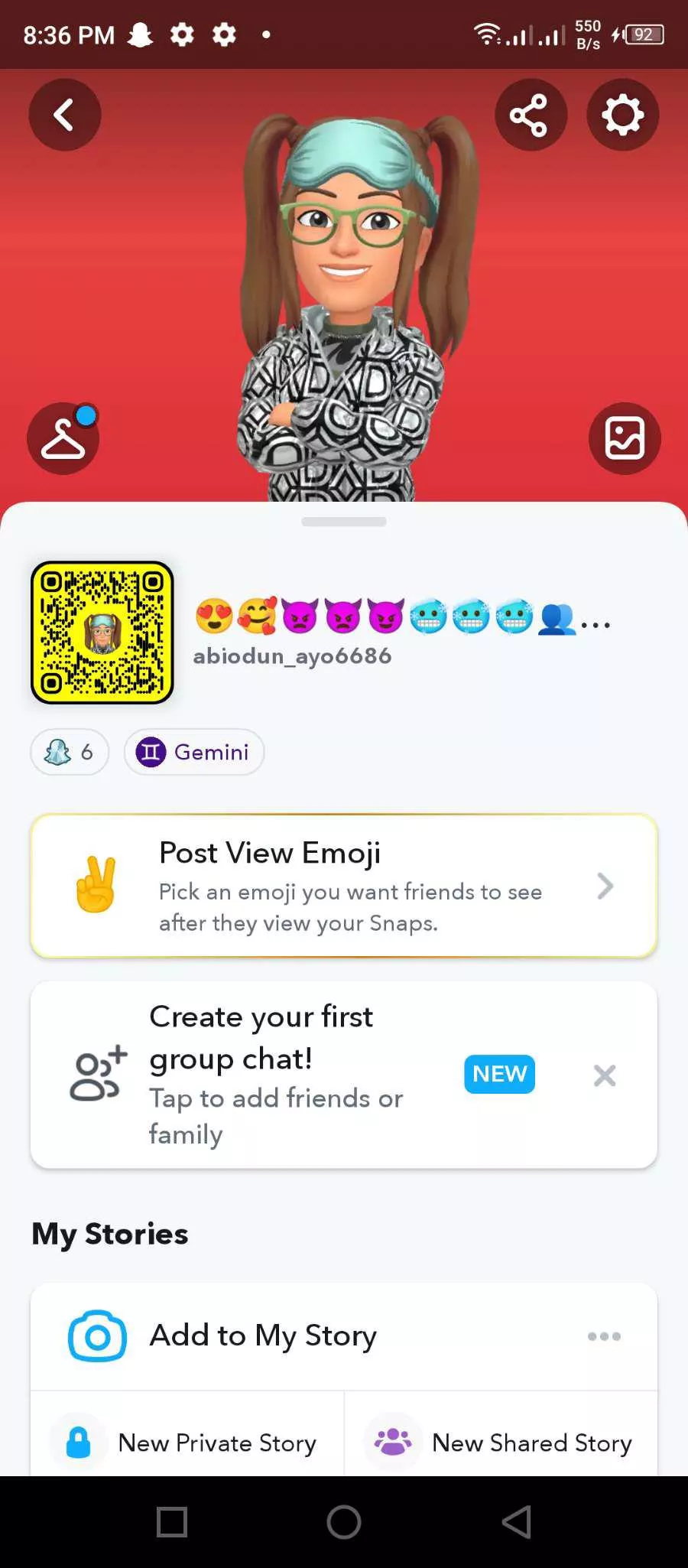Tap Add to My Story
The image size is (688, 1568).
tap(263, 1336)
